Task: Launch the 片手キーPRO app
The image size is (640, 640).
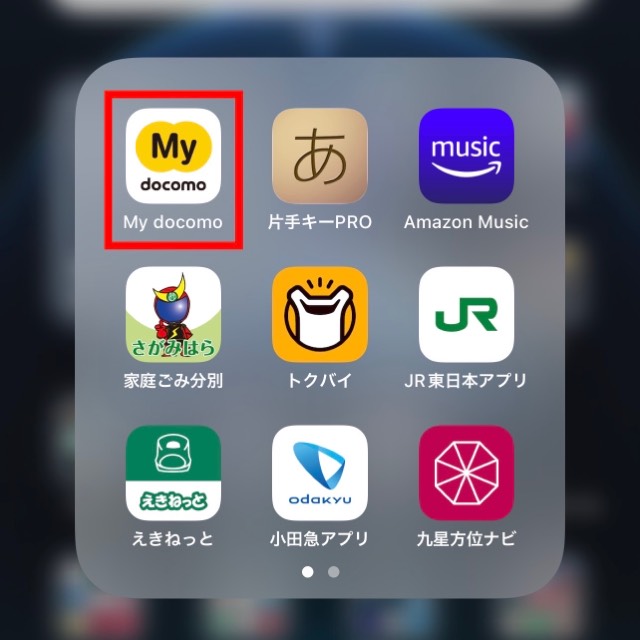Action: pos(320,156)
